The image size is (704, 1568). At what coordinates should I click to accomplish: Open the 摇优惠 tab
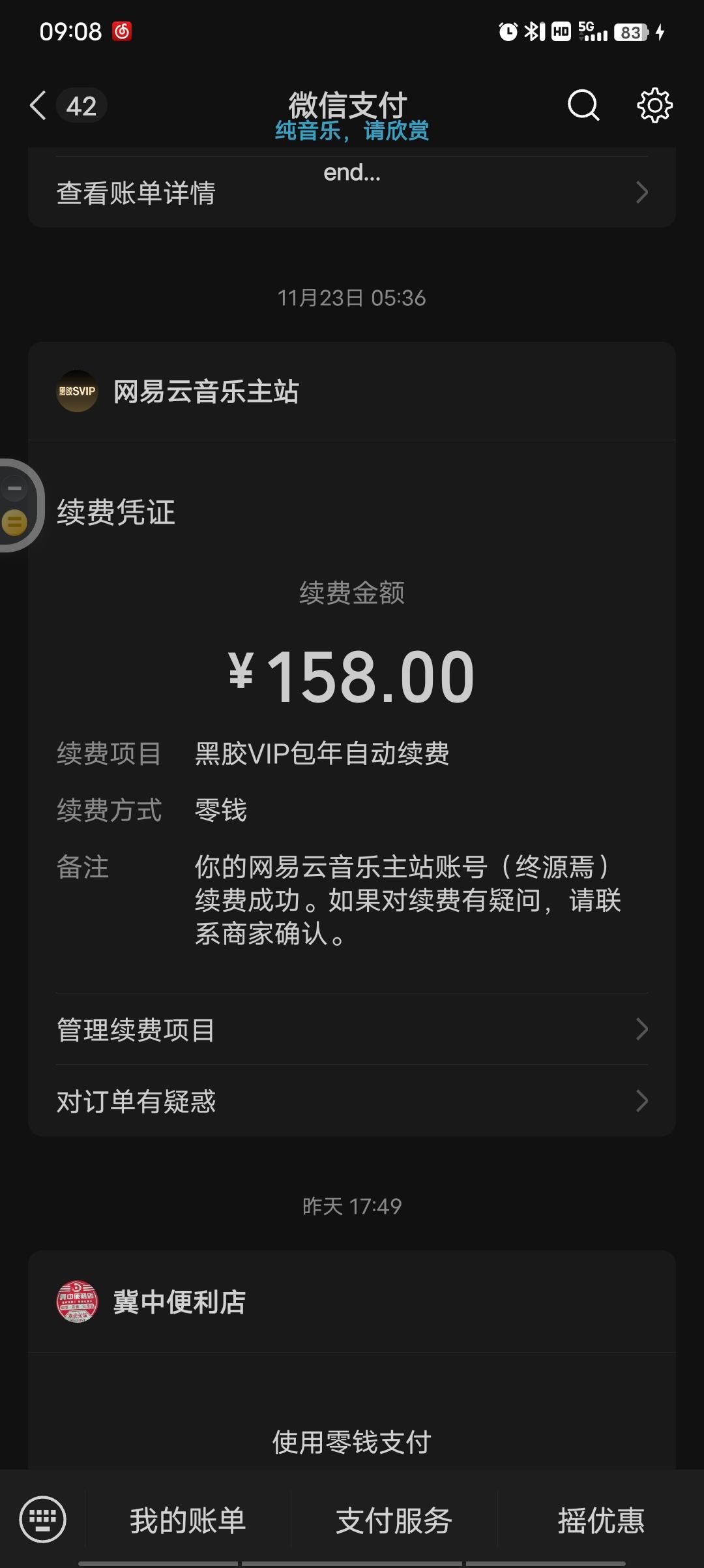(x=600, y=1520)
